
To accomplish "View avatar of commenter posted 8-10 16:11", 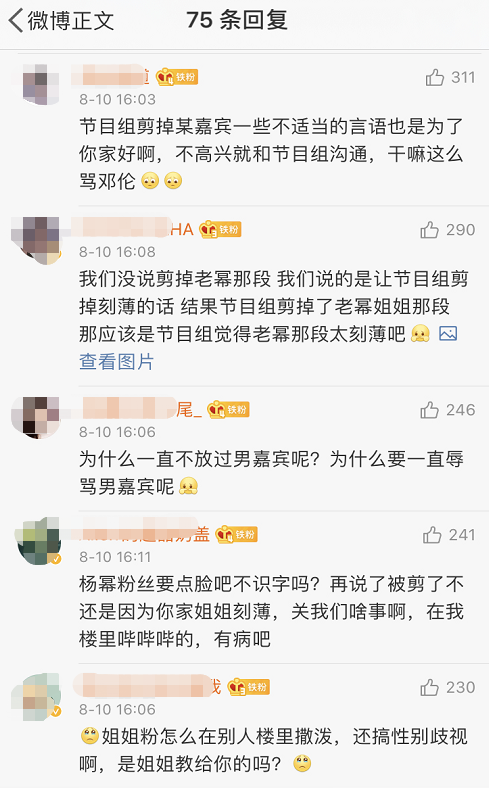I will pos(38,541).
